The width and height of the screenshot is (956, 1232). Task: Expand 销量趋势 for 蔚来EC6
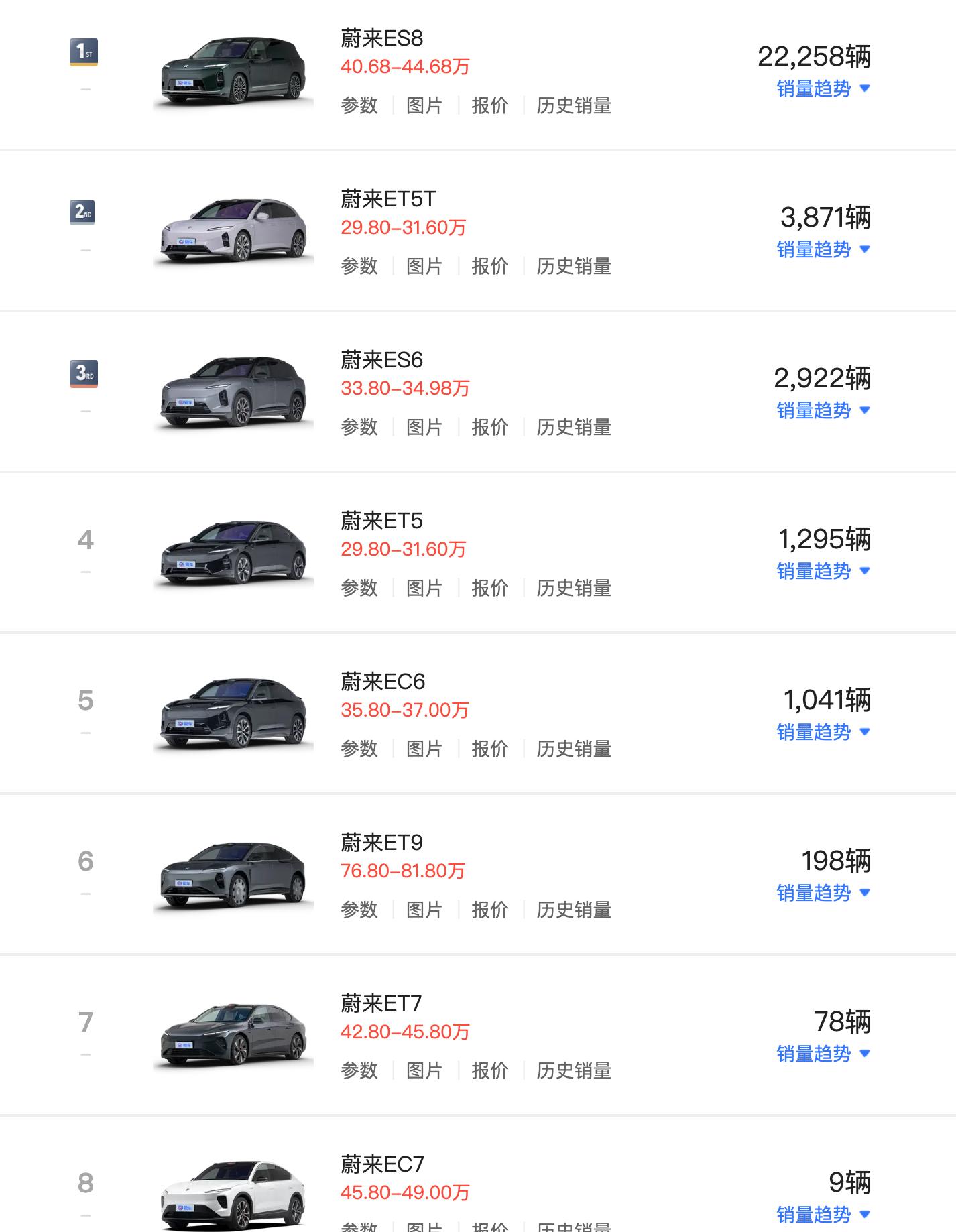822,732
